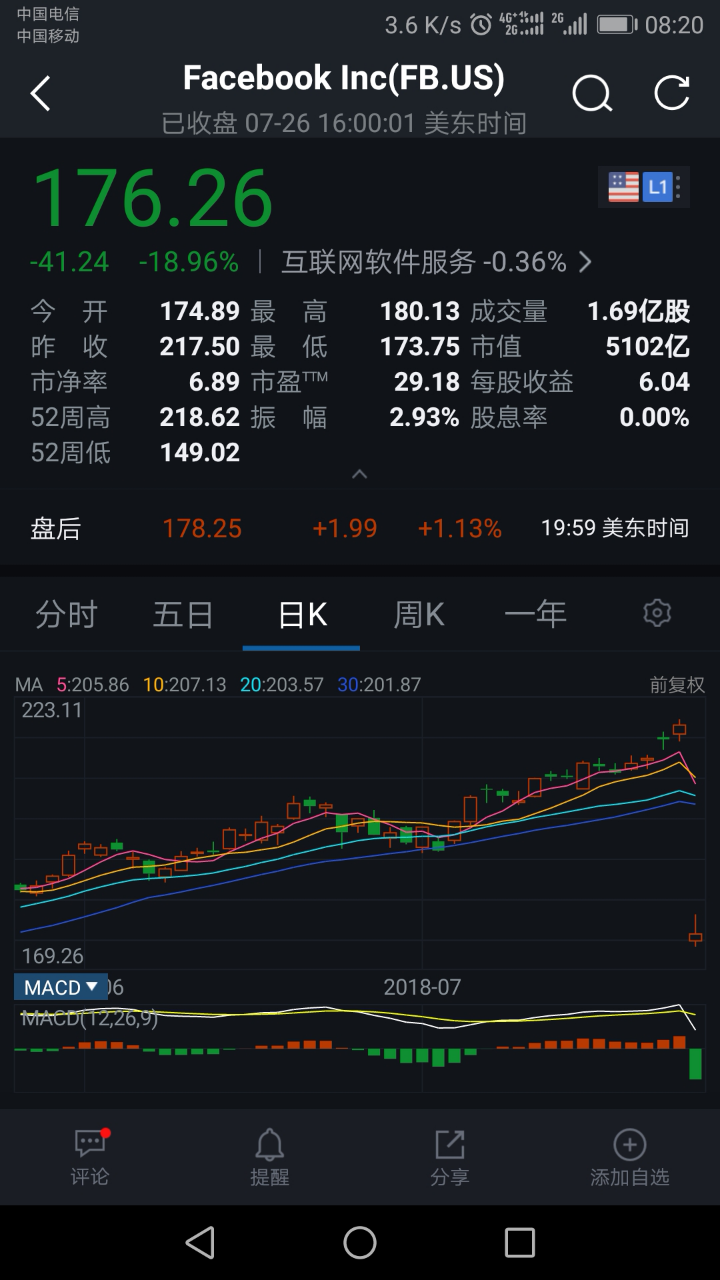Screen dimensions: 720x1280
Task: Switch to the 分时 chart tab
Action: click(x=66, y=614)
